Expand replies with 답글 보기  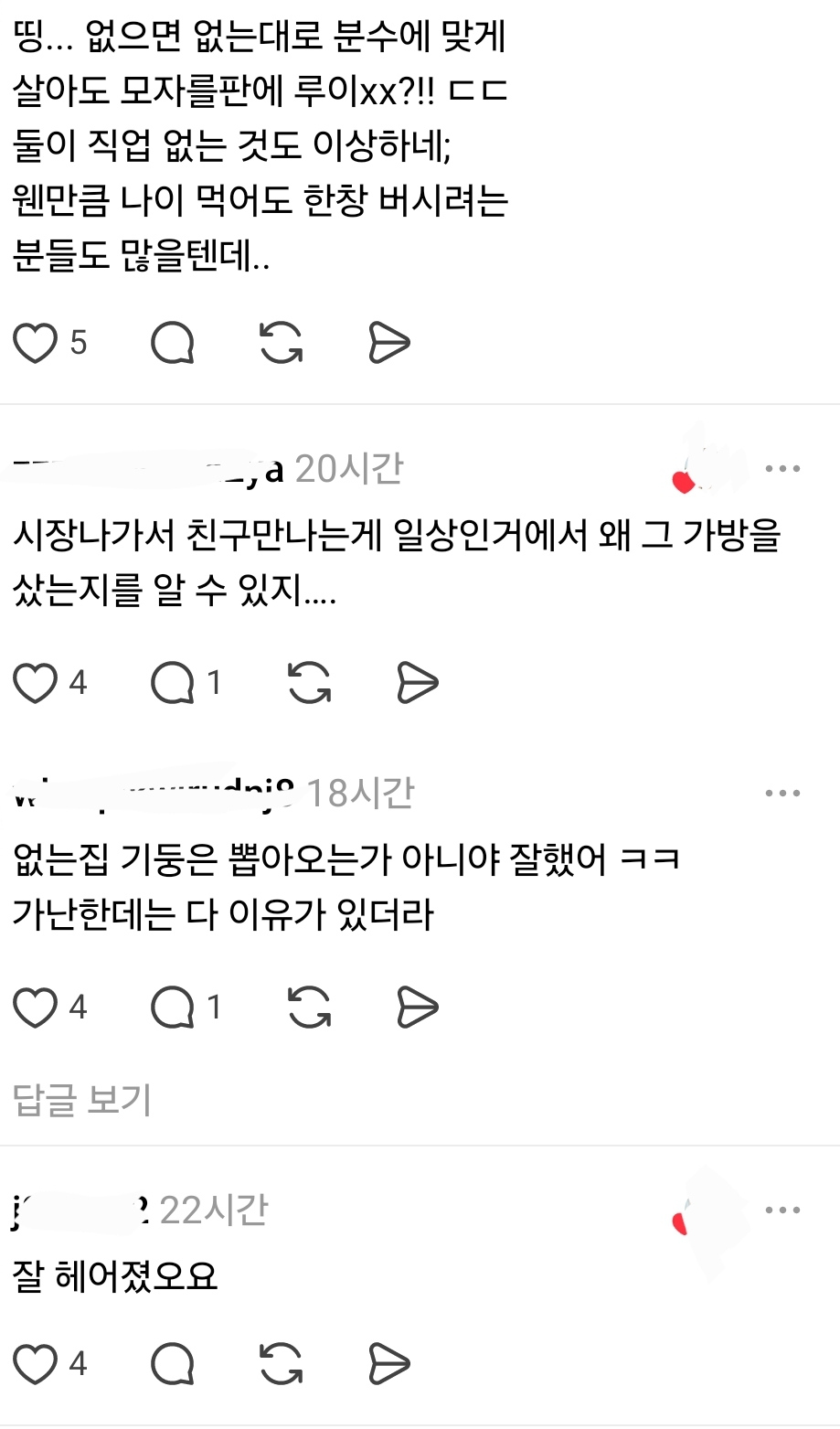click(x=82, y=1100)
